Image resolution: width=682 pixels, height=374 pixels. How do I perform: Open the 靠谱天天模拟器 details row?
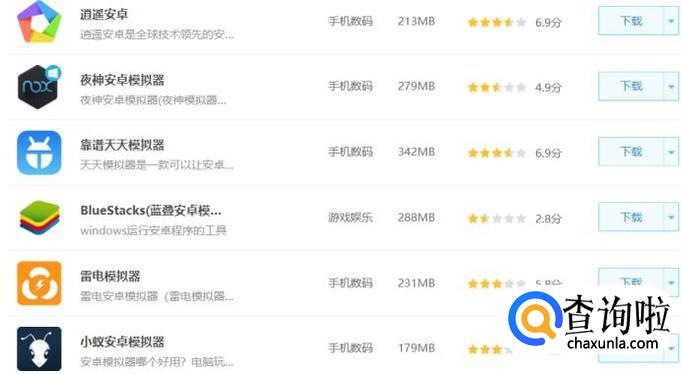click(x=344, y=153)
